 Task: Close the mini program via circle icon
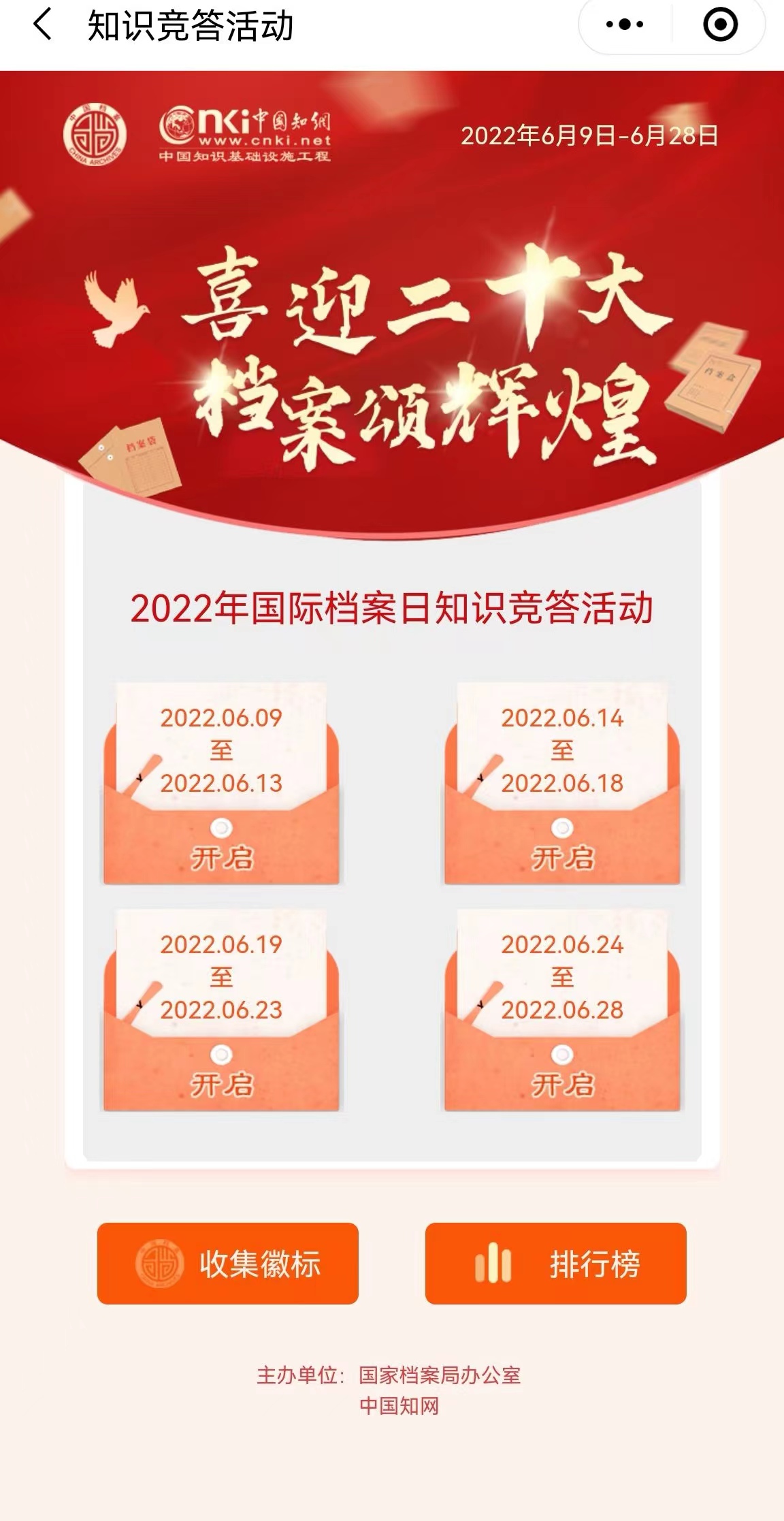point(720,25)
